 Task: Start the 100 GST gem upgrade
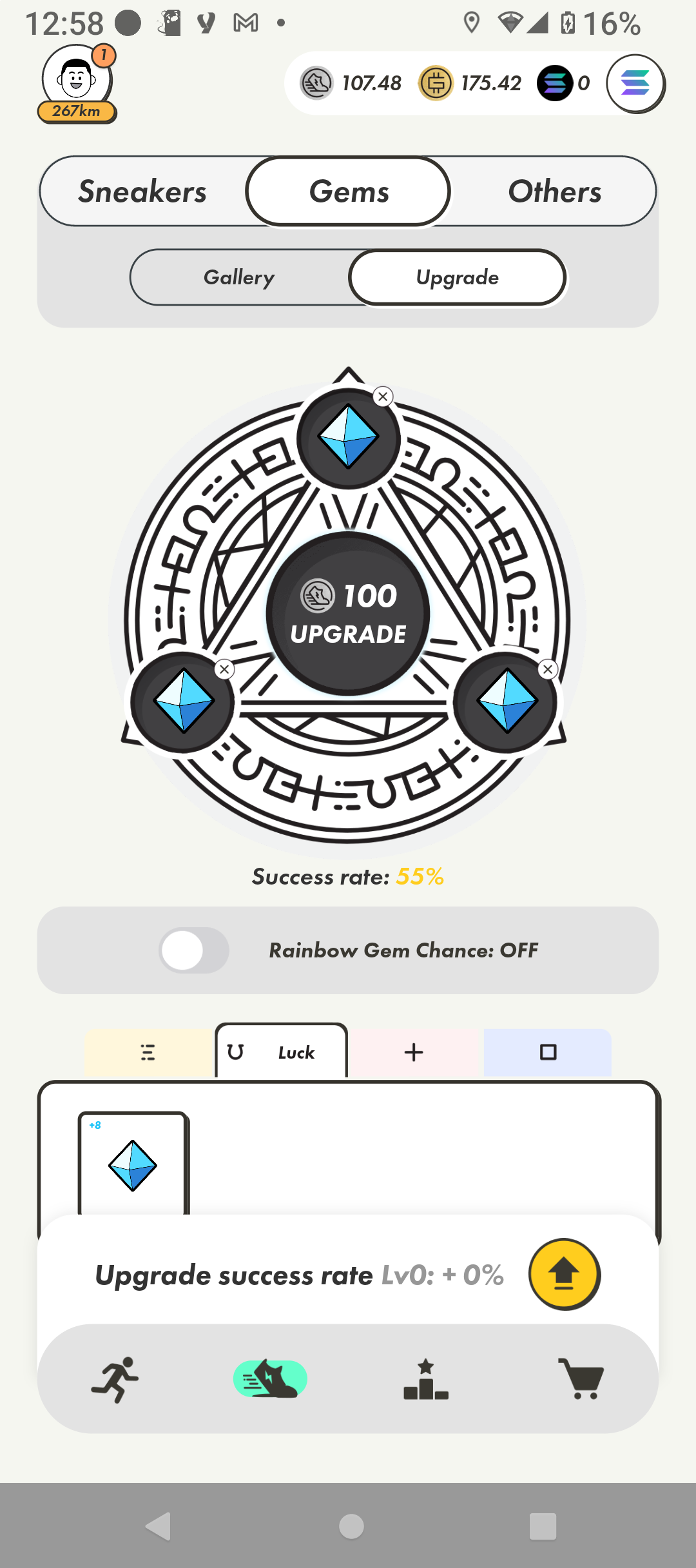(348, 614)
